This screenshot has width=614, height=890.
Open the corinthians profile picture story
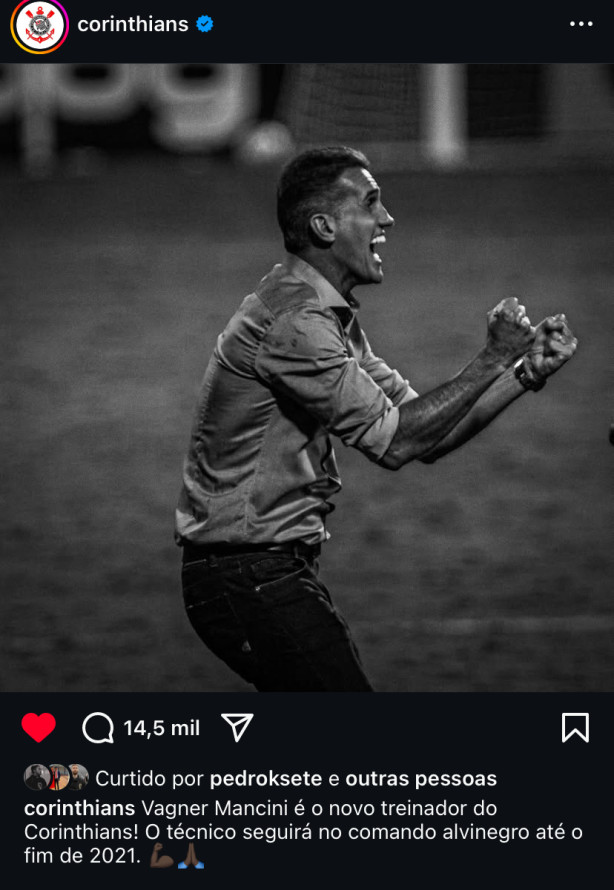[x=39, y=25]
